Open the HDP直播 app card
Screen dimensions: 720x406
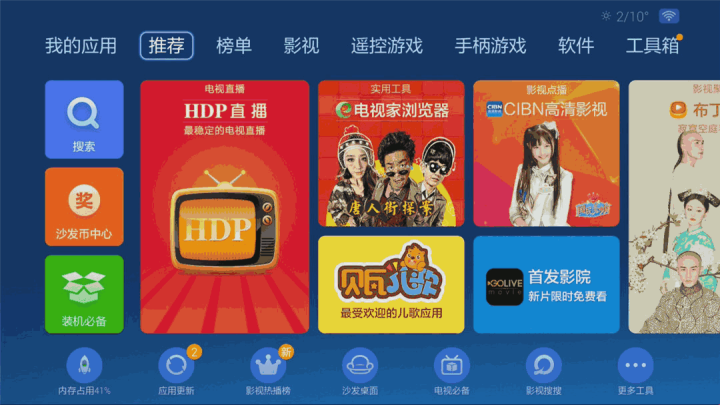point(224,207)
